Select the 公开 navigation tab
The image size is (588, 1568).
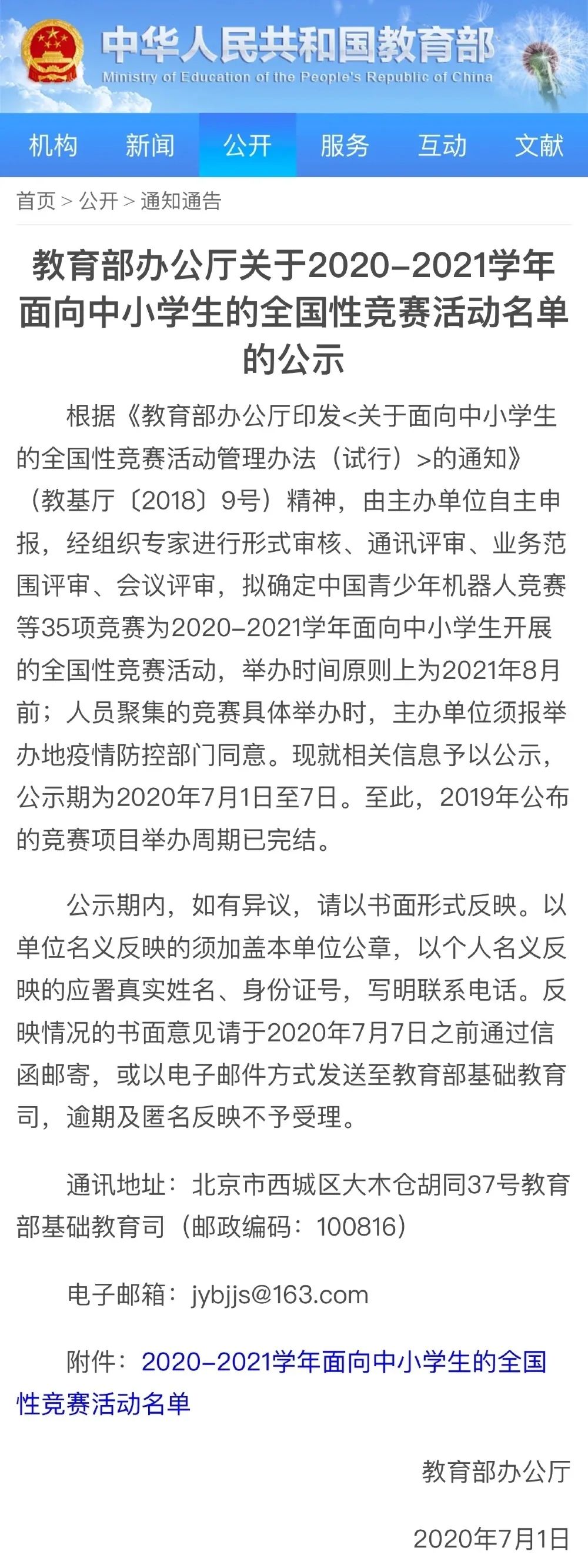pos(248,145)
